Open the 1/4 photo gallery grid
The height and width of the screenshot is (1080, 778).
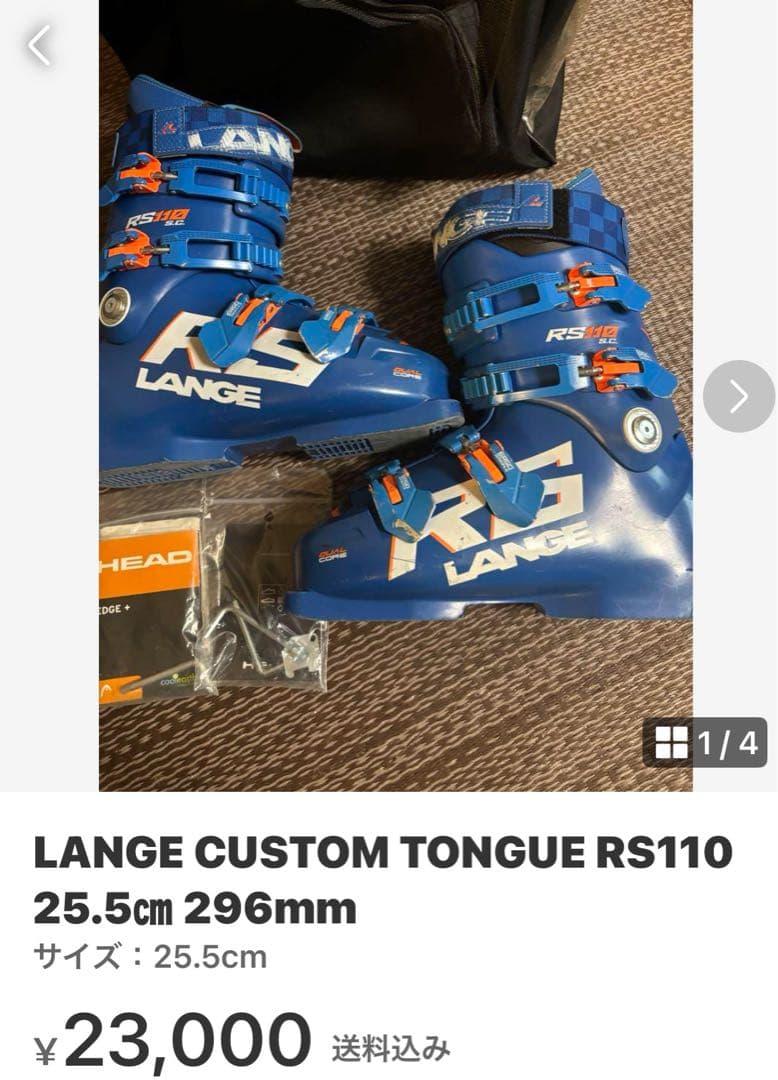[x=705, y=743]
